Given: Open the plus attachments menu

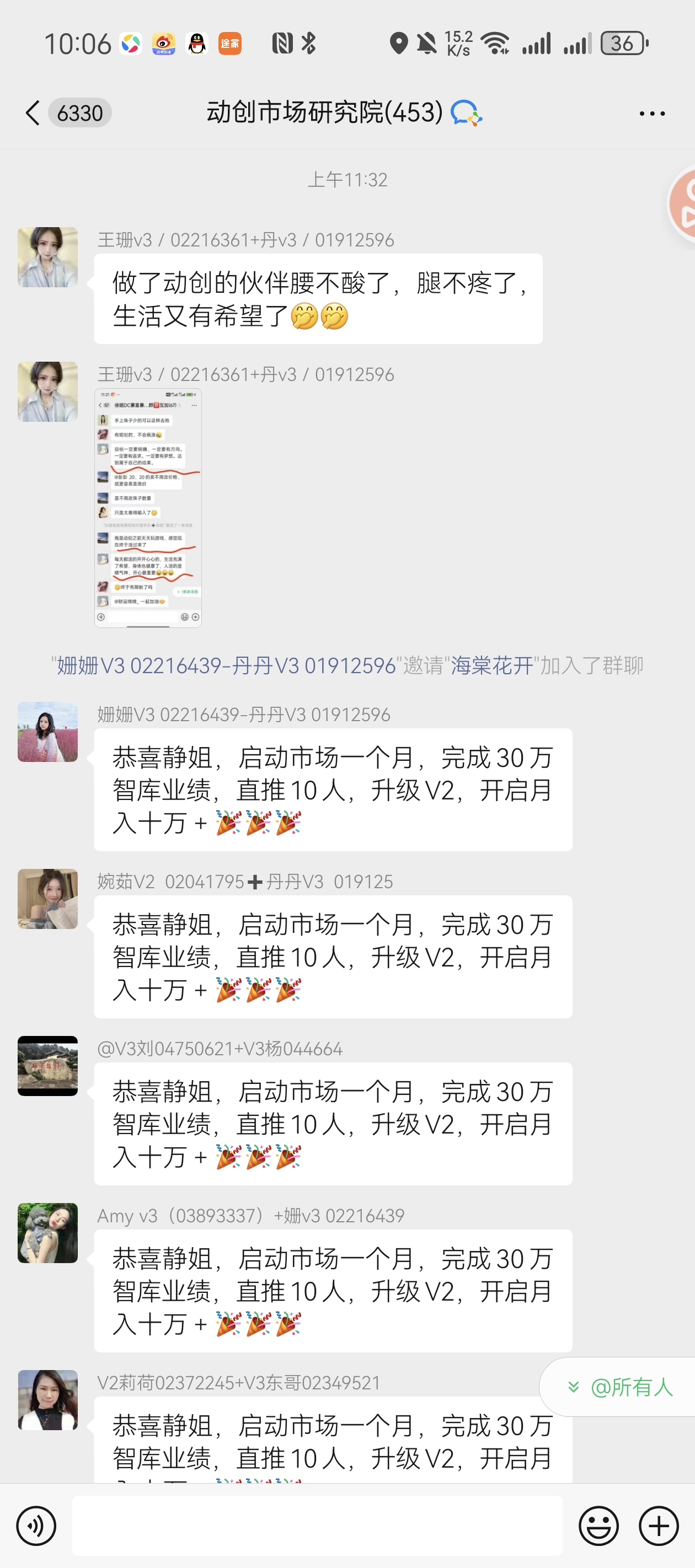Looking at the screenshot, I should click(659, 1526).
